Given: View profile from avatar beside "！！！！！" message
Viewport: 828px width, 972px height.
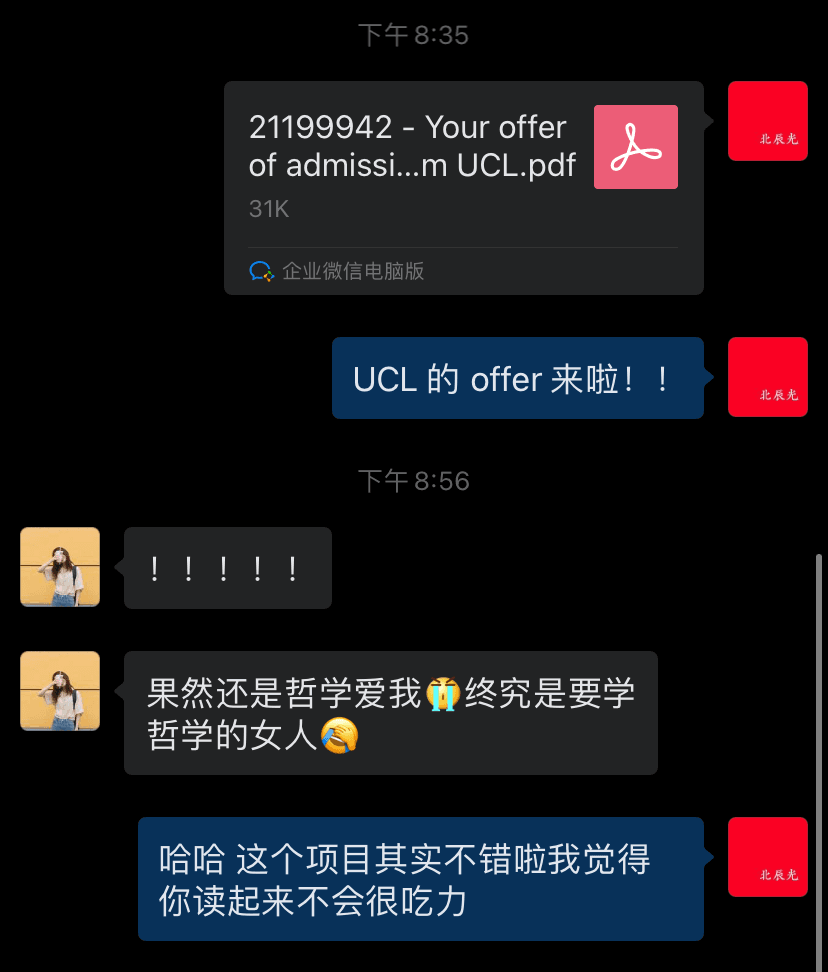Looking at the screenshot, I should 60,567.
